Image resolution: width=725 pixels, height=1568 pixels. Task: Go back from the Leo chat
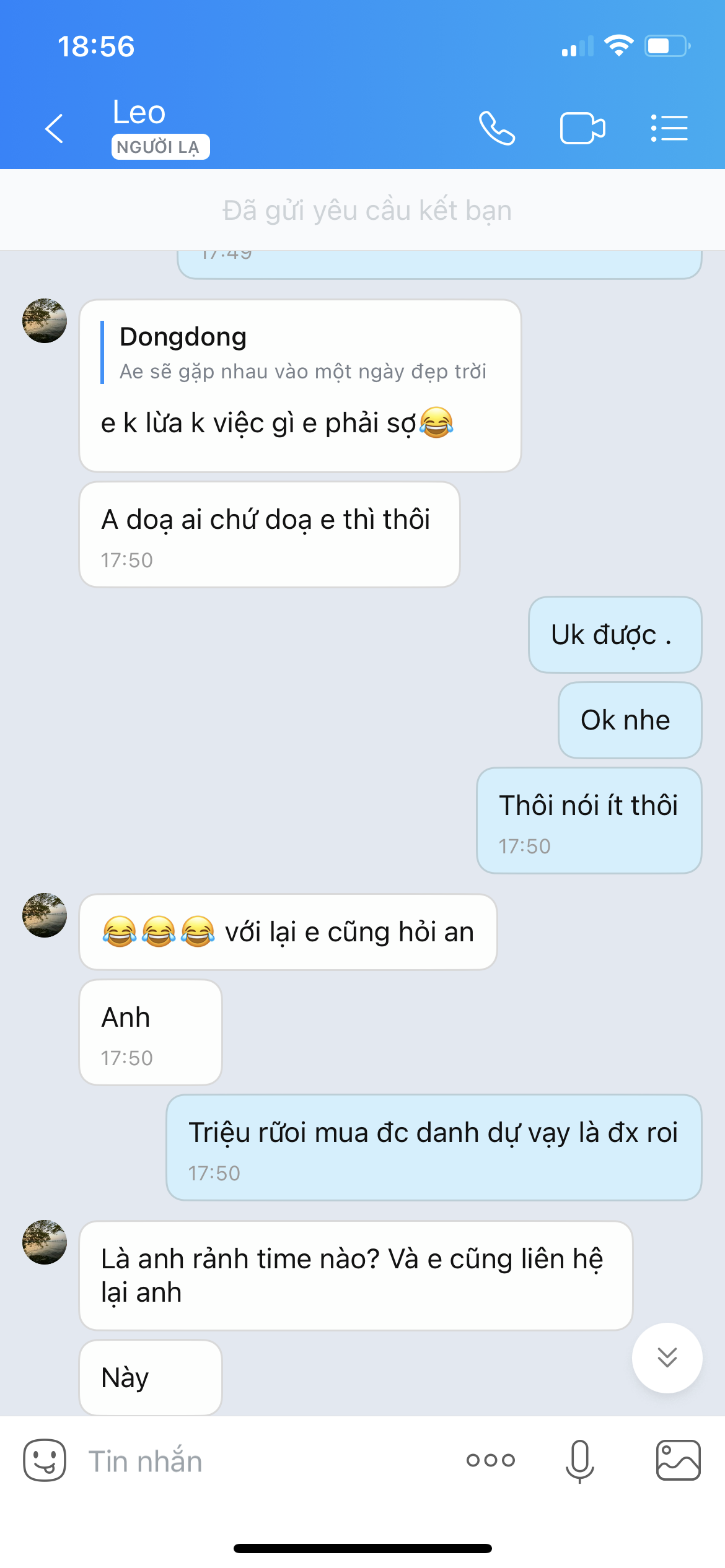tap(55, 129)
